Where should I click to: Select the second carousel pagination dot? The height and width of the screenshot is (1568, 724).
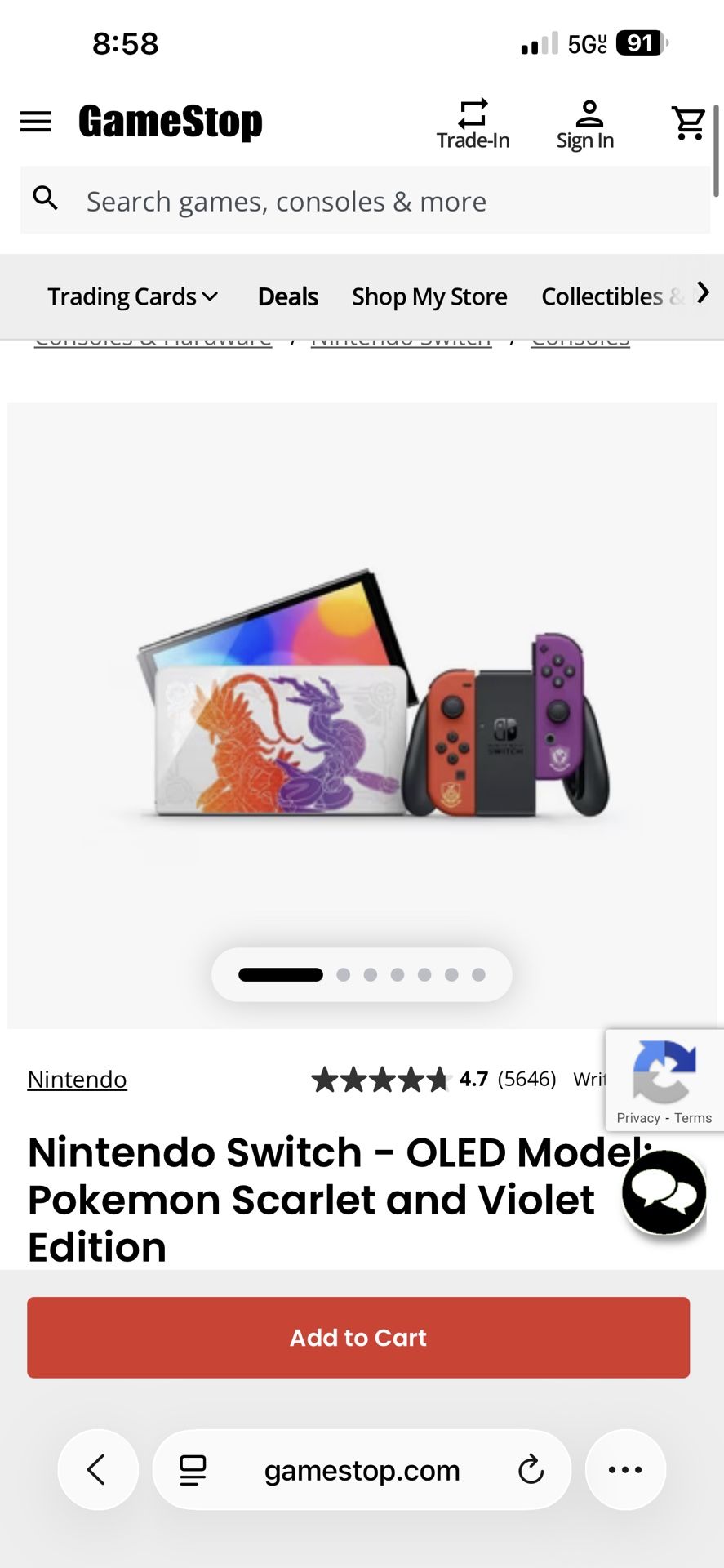pos(343,974)
